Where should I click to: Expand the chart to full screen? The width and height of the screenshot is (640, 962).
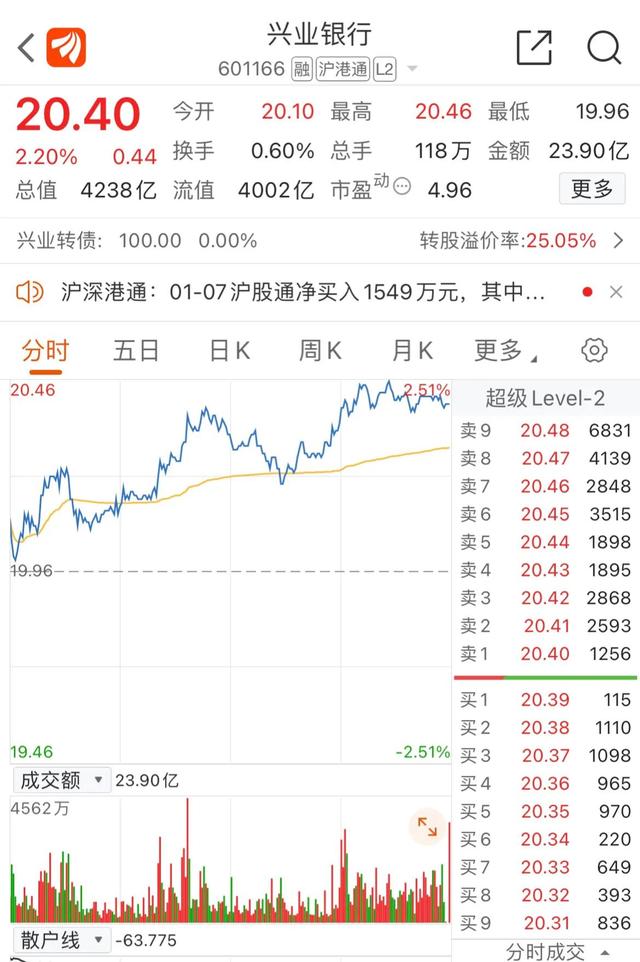pyautogui.click(x=427, y=826)
